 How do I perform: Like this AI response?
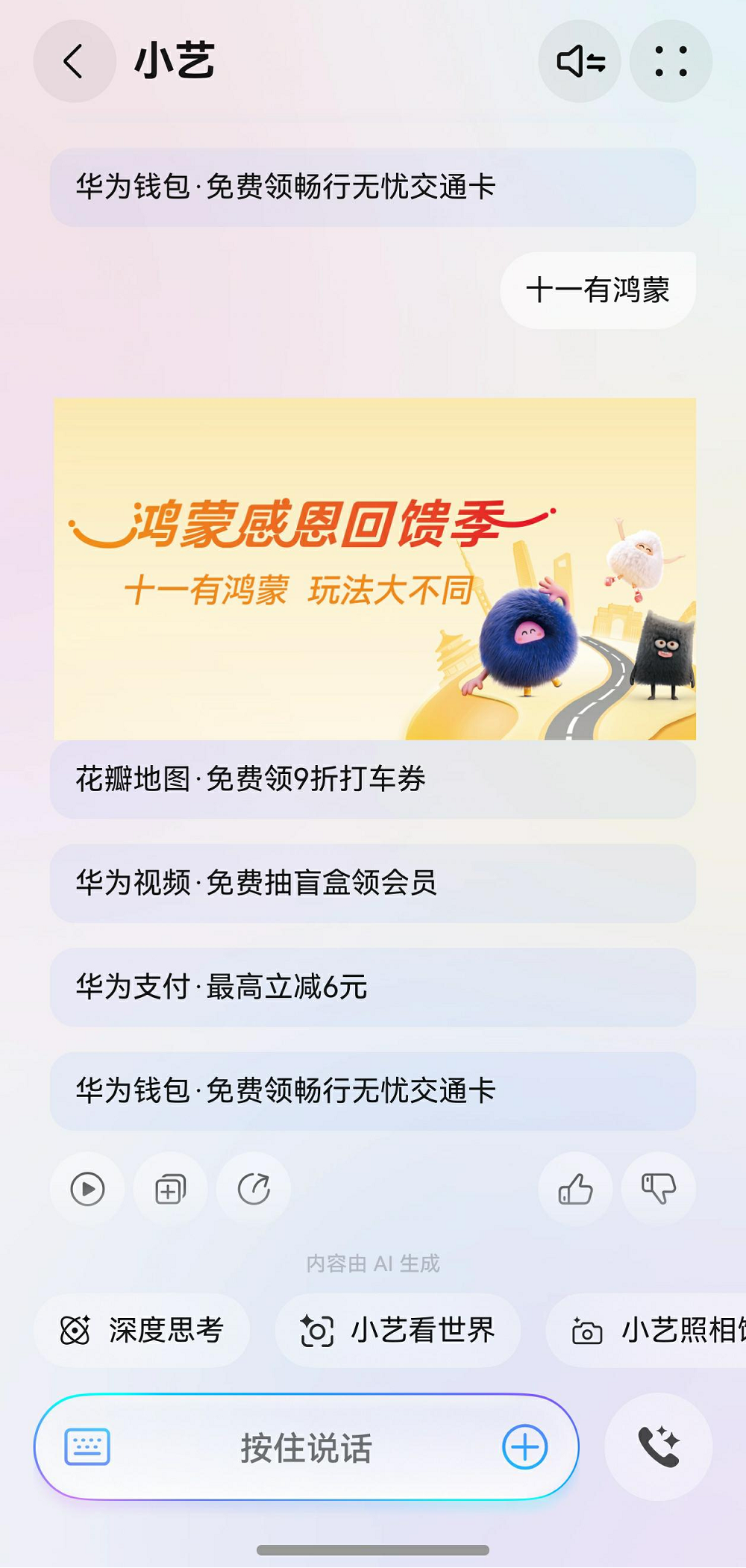(x=575, y=1189)
